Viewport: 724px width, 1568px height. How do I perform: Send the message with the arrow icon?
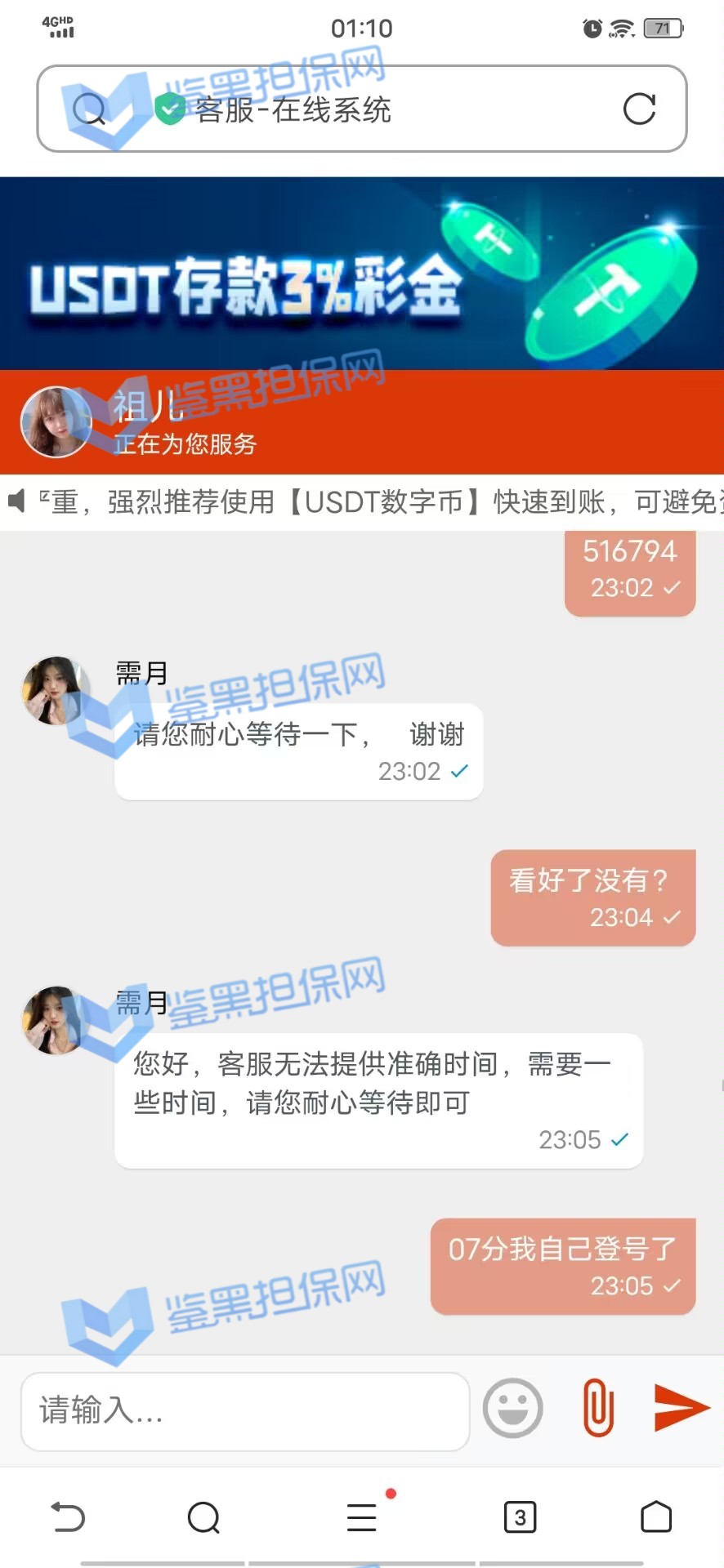(x=682, y=1407)
